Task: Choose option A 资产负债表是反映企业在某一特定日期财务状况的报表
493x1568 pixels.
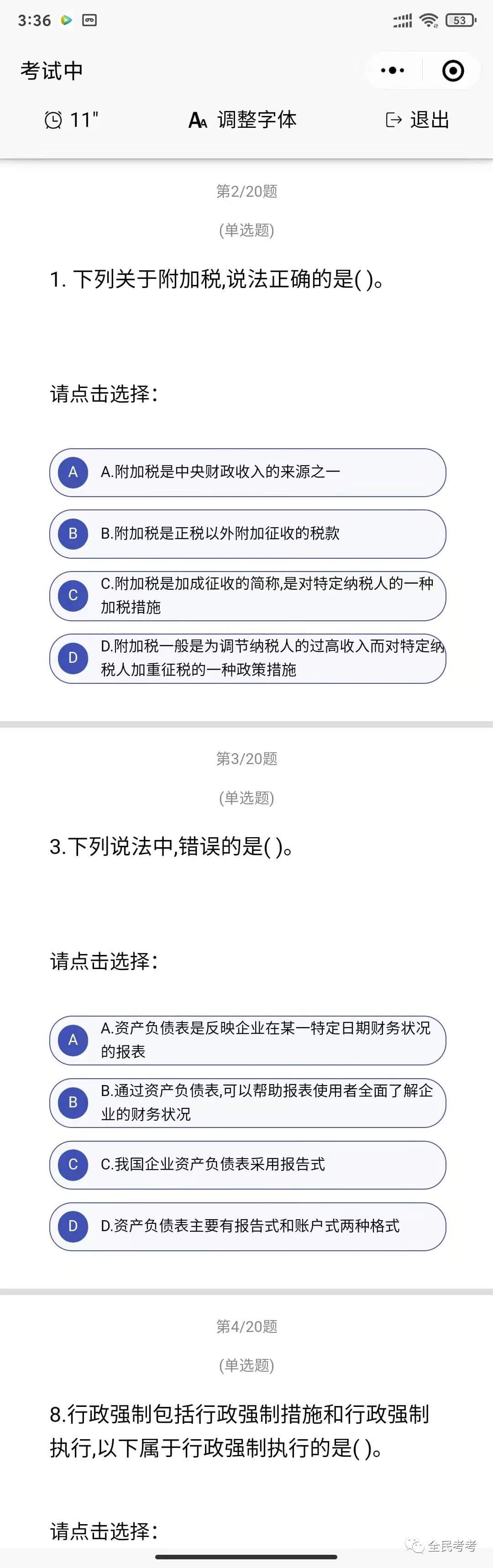Action: pos(247,1040)
